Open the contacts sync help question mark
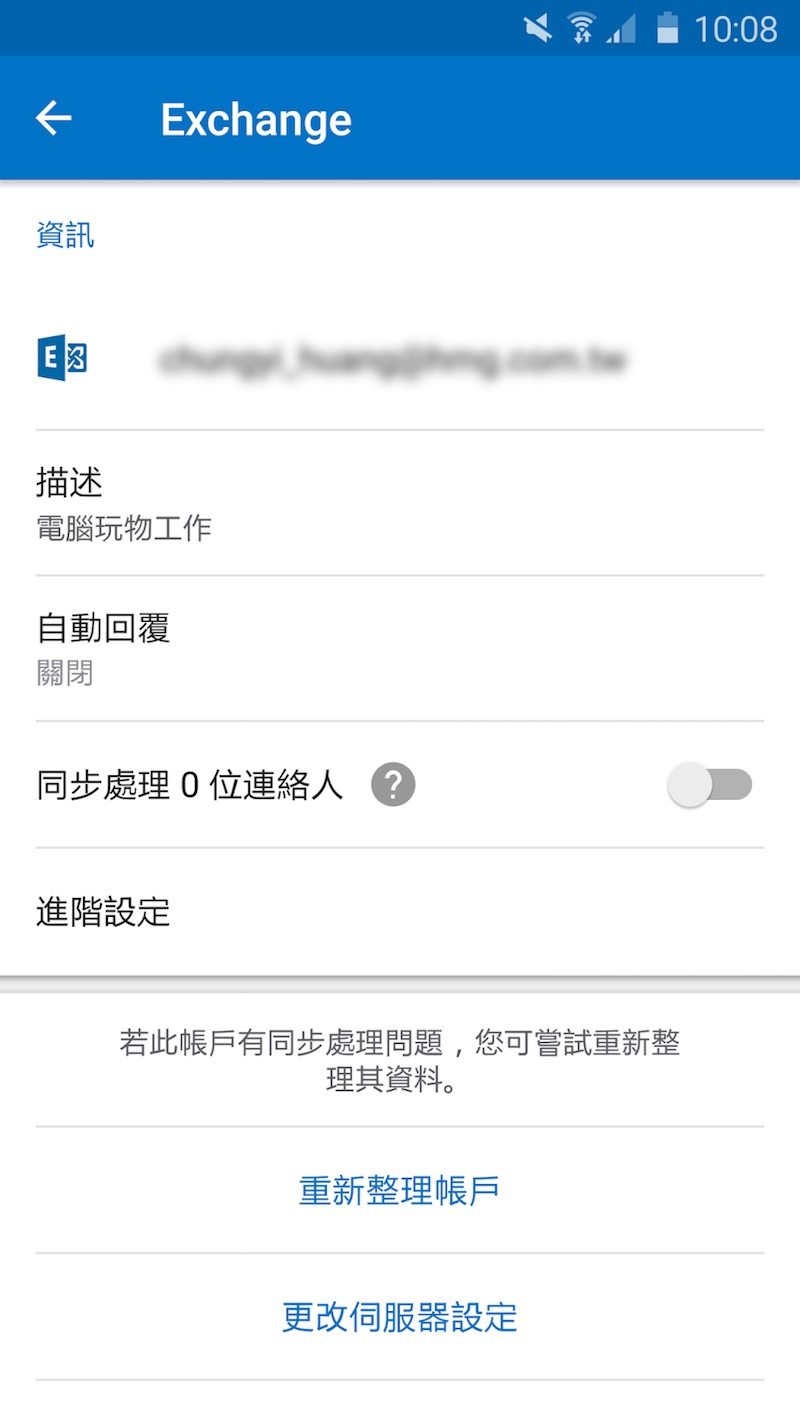Screen dimensions: 800x1422 (393, 785)
